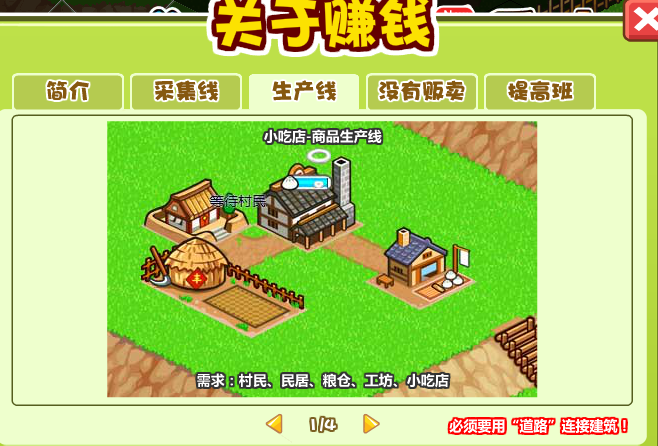Viewport: 658px width, 446px height.
Task: Select the 生产线 tab
Action: tap(304, 92)
